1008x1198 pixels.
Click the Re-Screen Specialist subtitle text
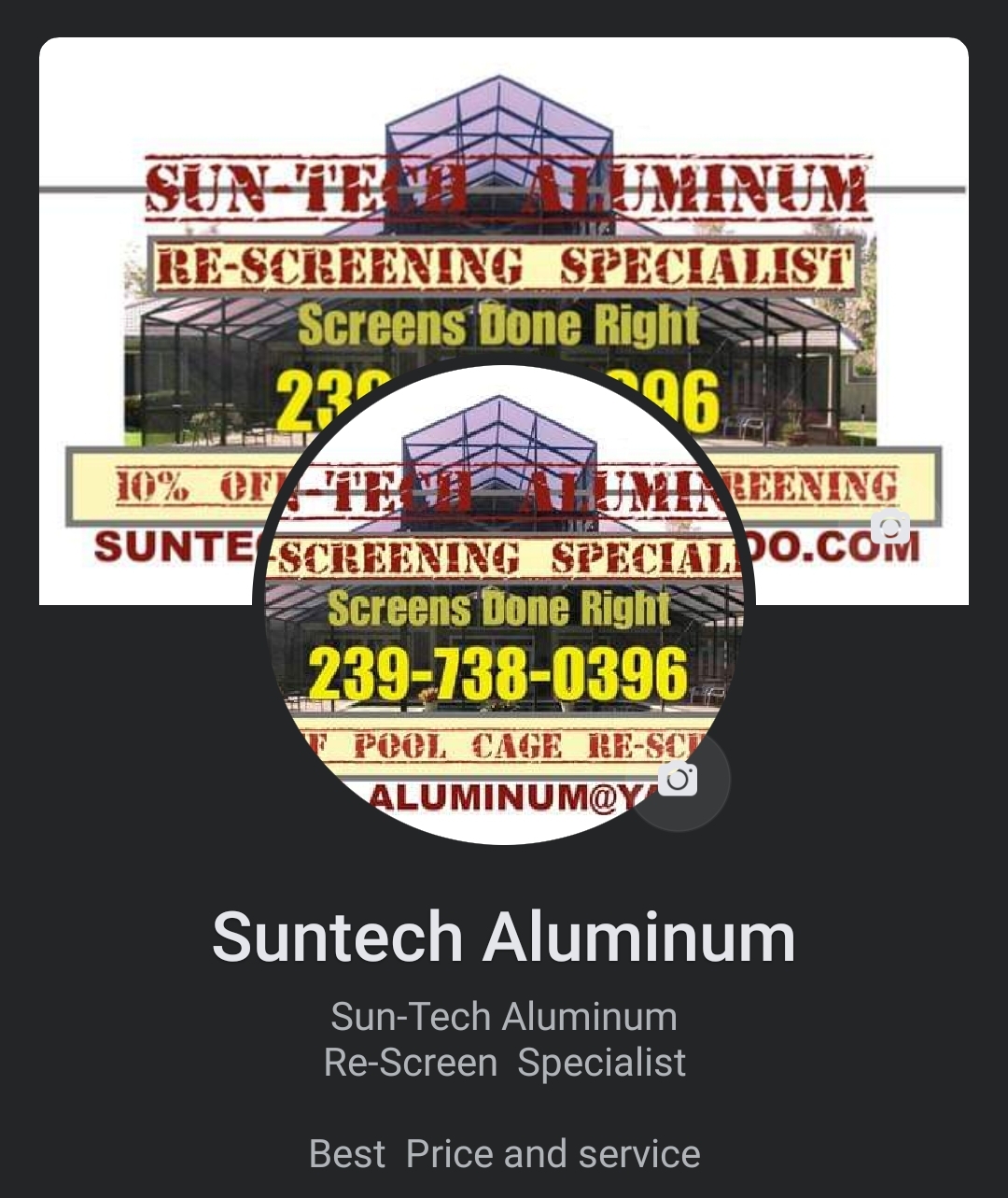point(504,1061)
